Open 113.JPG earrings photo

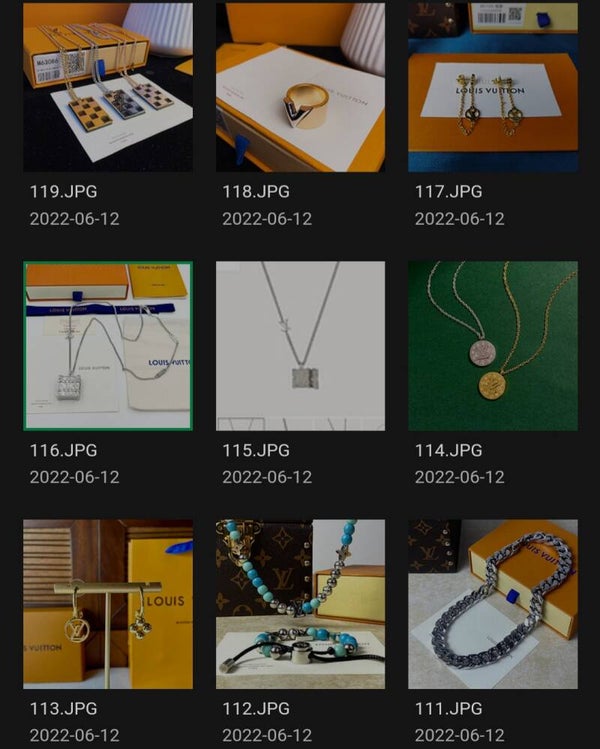[108, 604]
